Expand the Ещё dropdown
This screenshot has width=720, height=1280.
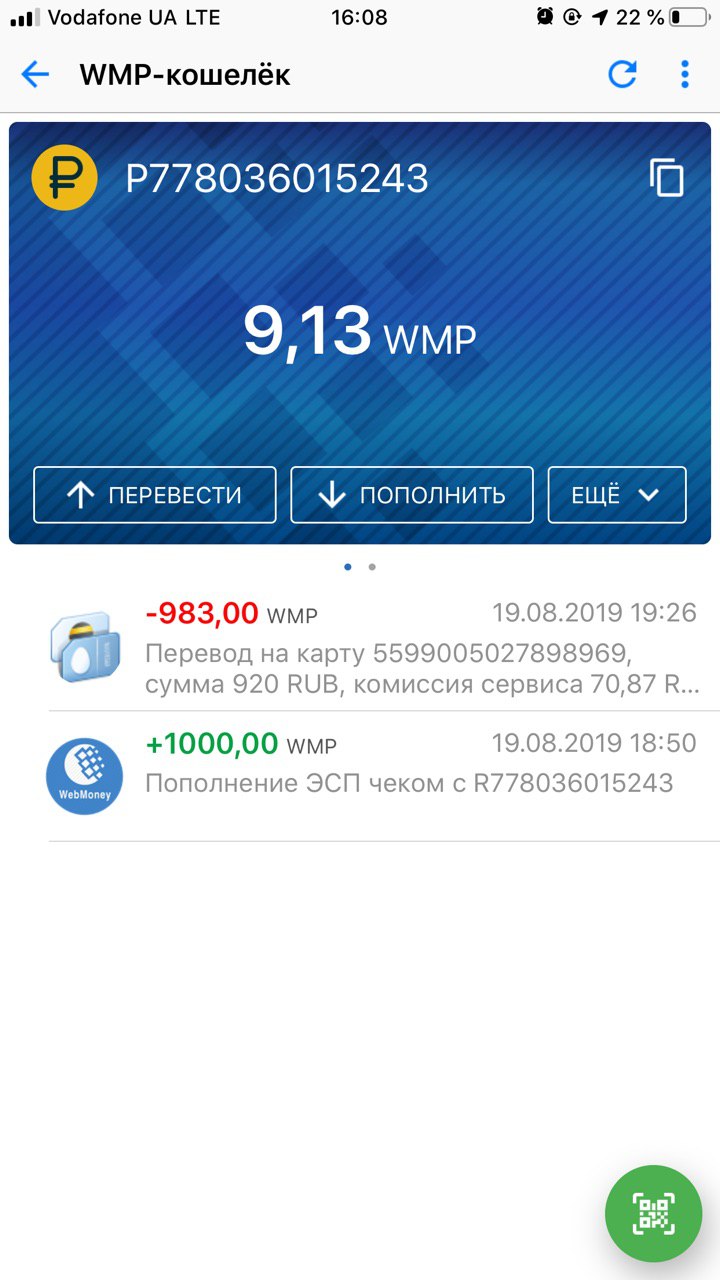(617, 495)
